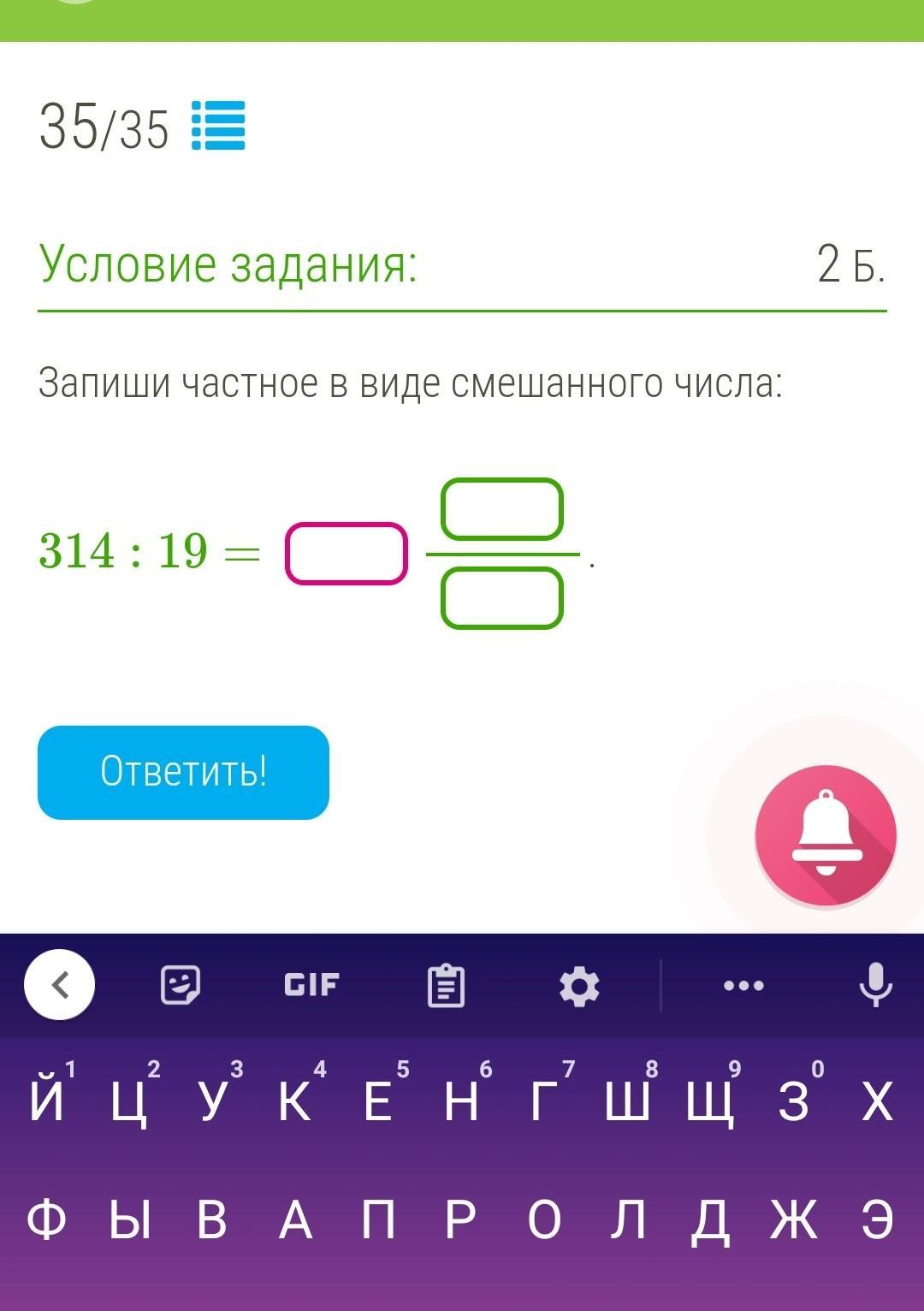Open the keyboard sticker panel
The height and width of the screenshot is (1311, 924).
click(x=181, y=985)
